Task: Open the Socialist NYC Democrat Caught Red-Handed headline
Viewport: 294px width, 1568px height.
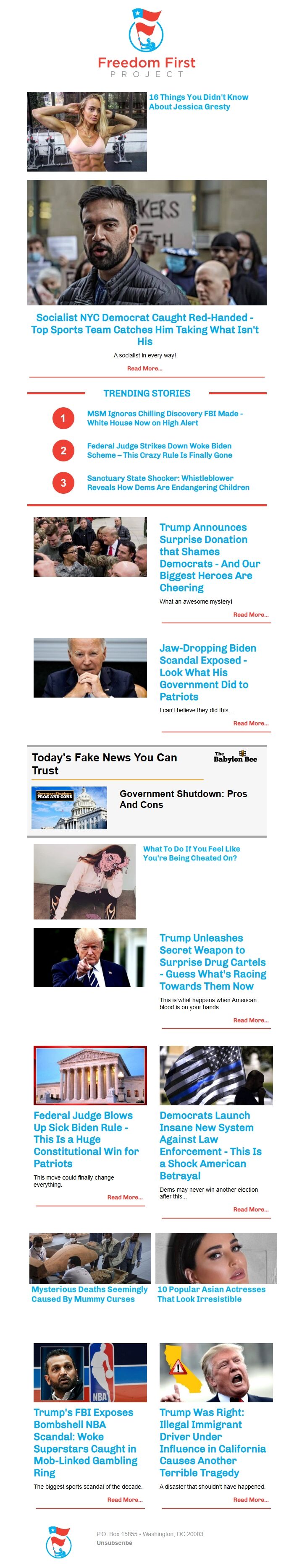Action: pos(144,329)
